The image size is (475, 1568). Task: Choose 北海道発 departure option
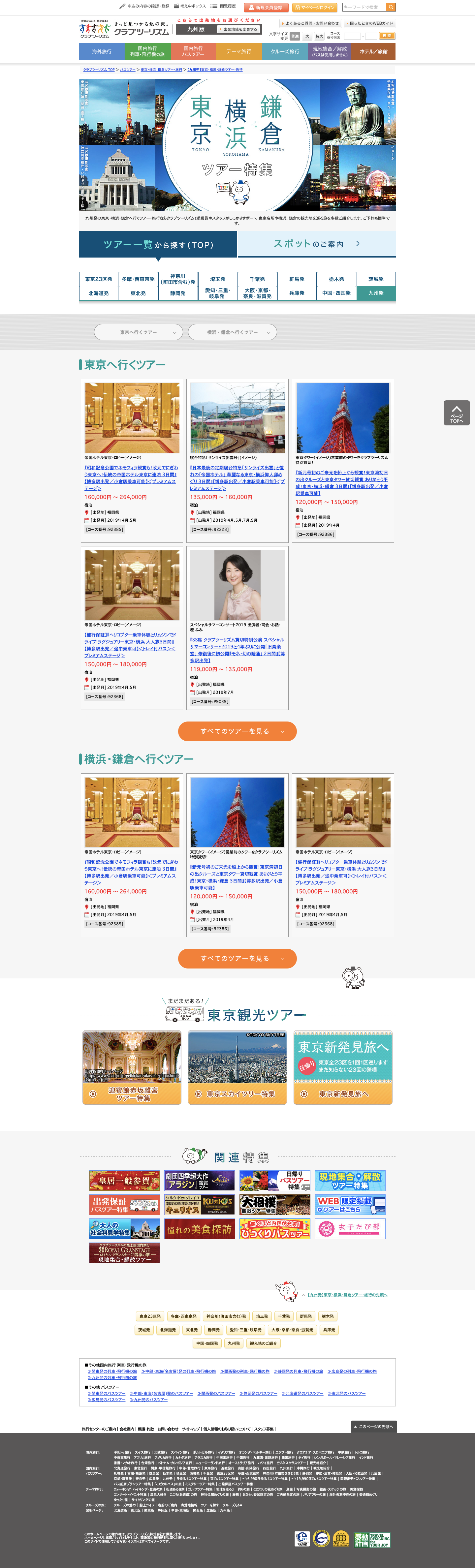[98, 293]
